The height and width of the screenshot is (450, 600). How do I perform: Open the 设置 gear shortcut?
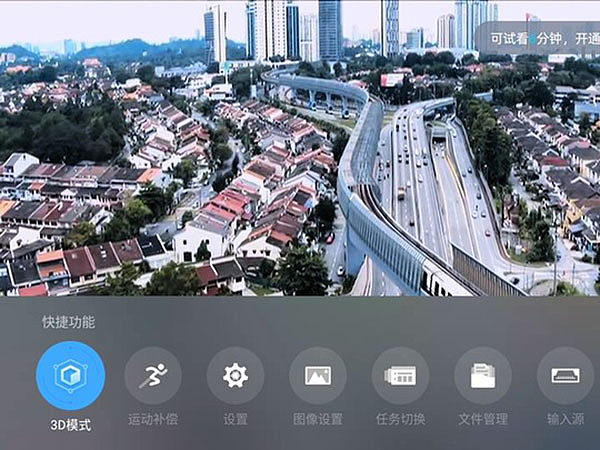click(235, 376)
